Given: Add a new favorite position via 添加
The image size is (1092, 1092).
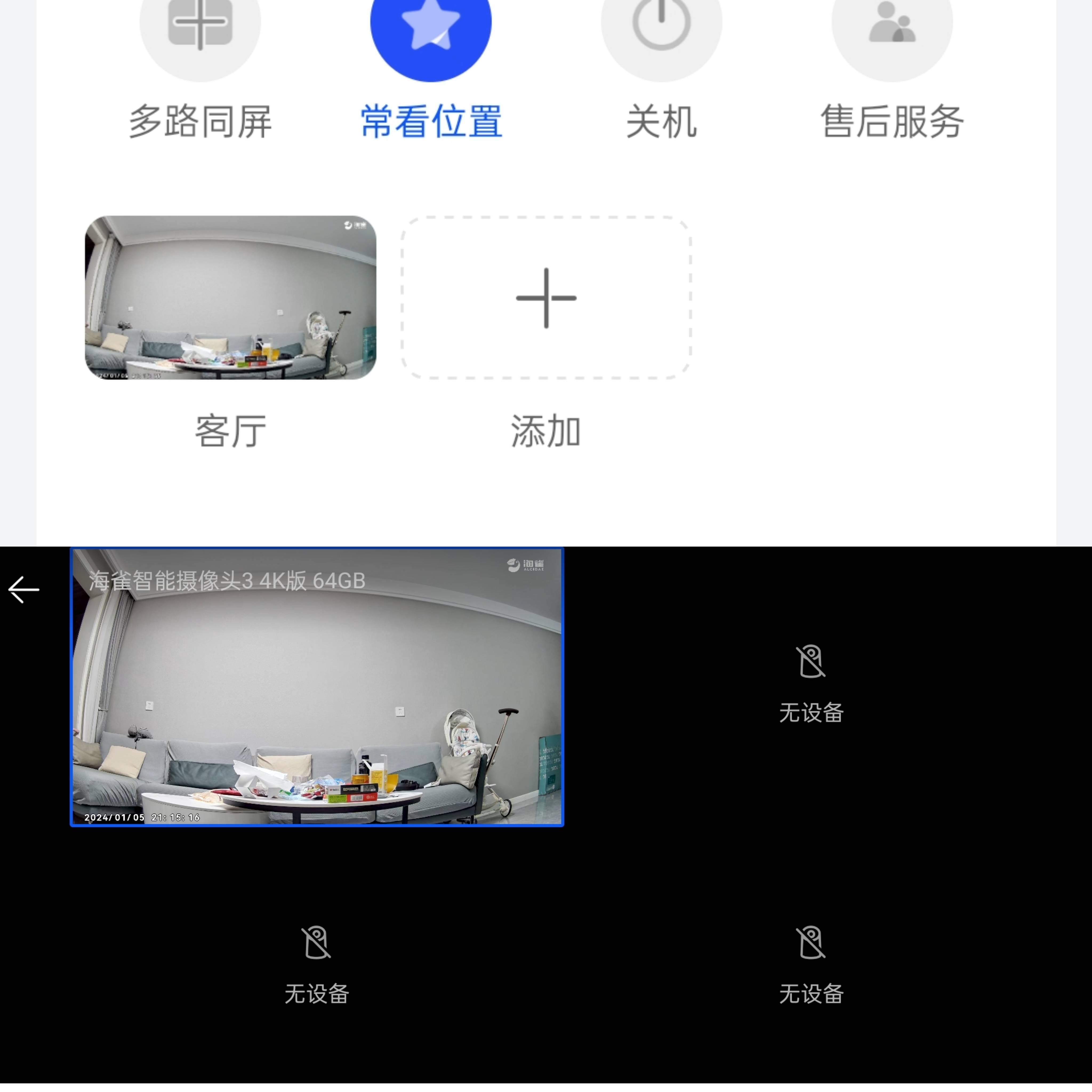Looking at the screenshot, I should (x=546, y=298).
